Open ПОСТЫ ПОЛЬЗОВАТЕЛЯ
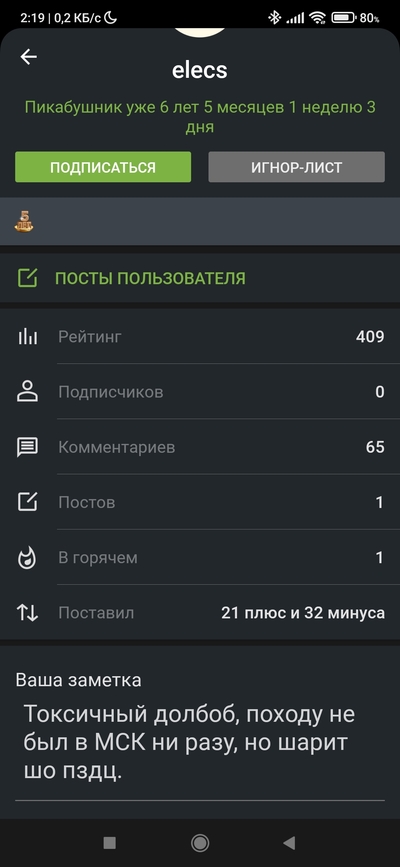 tap(200, 278)
